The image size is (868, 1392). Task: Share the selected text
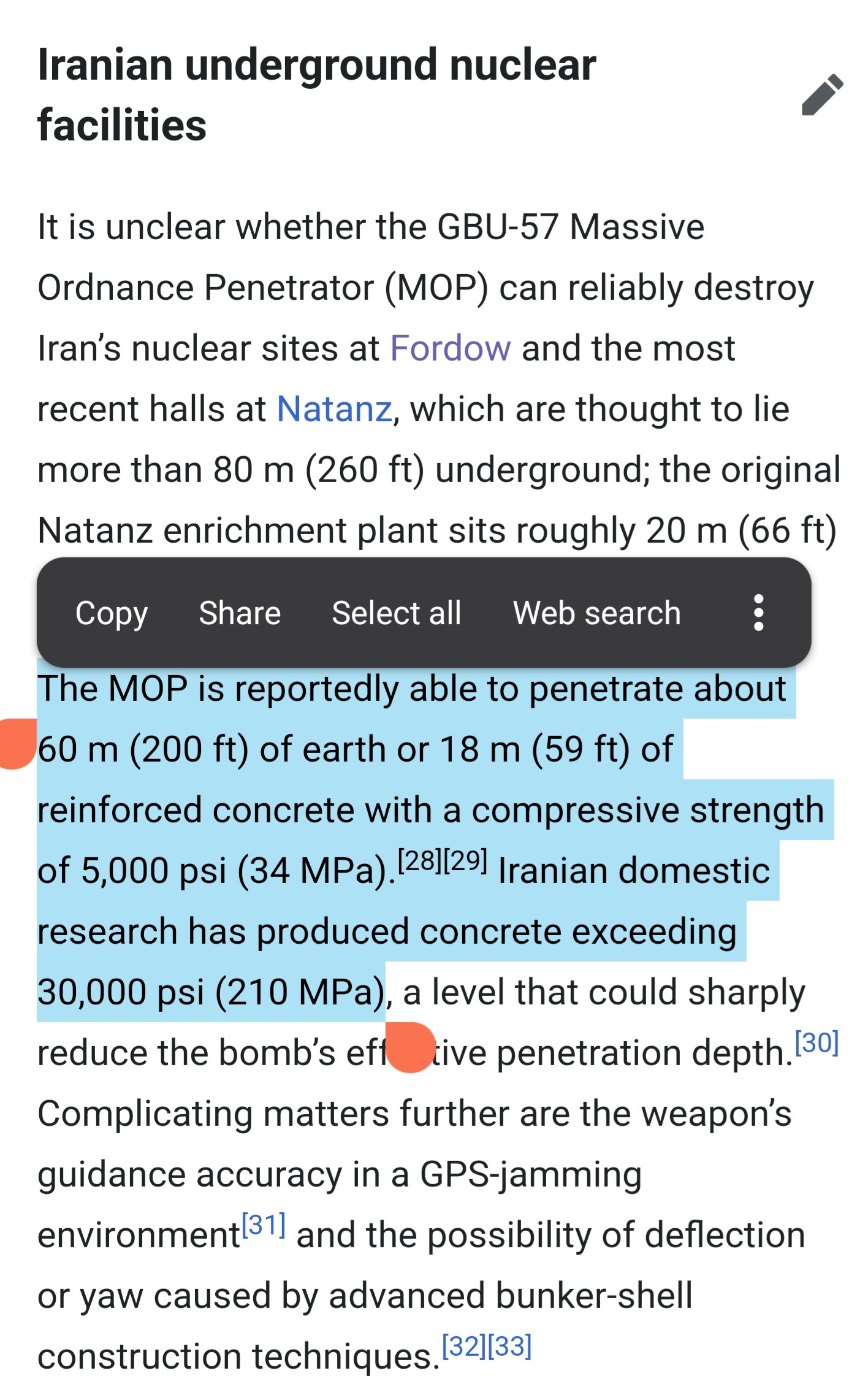(240, 613)
